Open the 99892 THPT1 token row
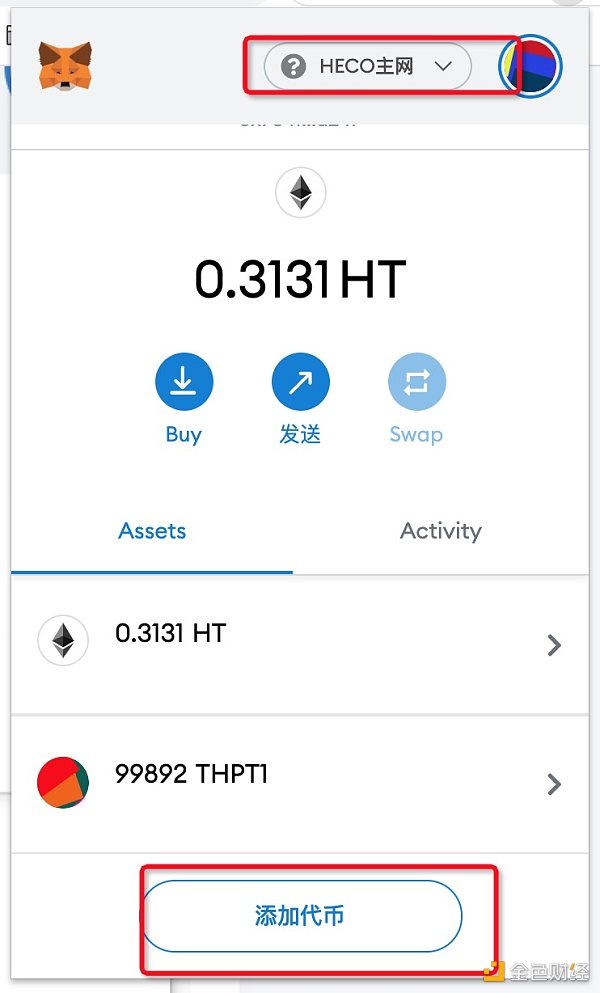The width and height of the screenshot is (600, 993). point(300,783)
